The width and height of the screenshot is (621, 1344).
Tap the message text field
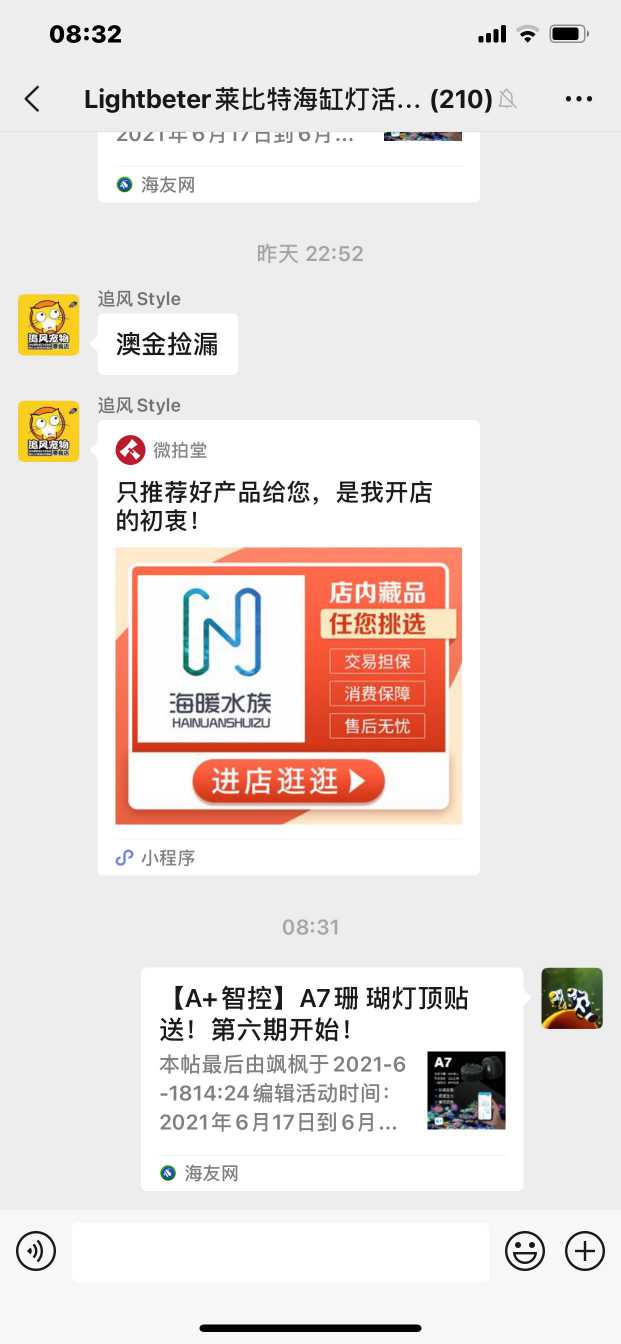[280, 1251]
